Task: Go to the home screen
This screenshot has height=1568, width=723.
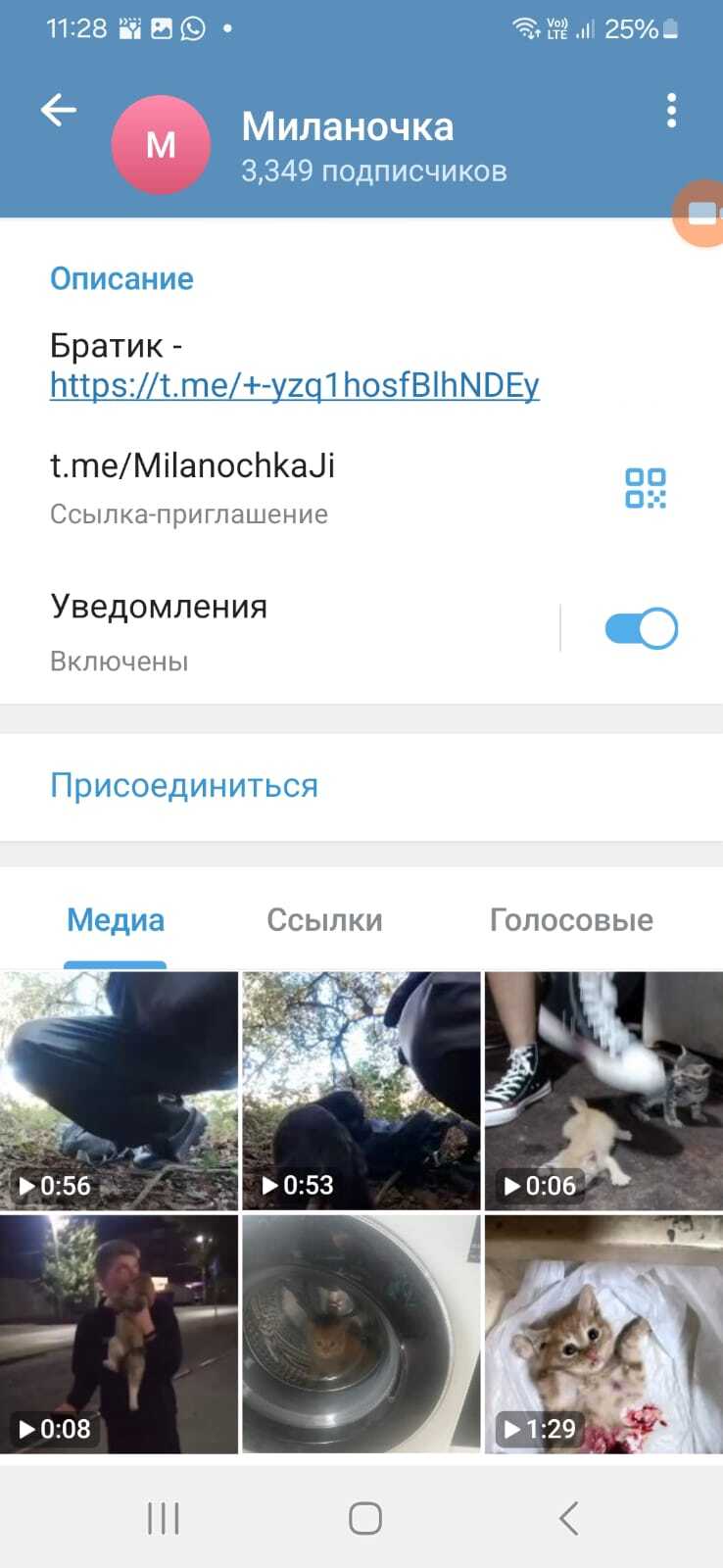Action: pos(364,1519)
